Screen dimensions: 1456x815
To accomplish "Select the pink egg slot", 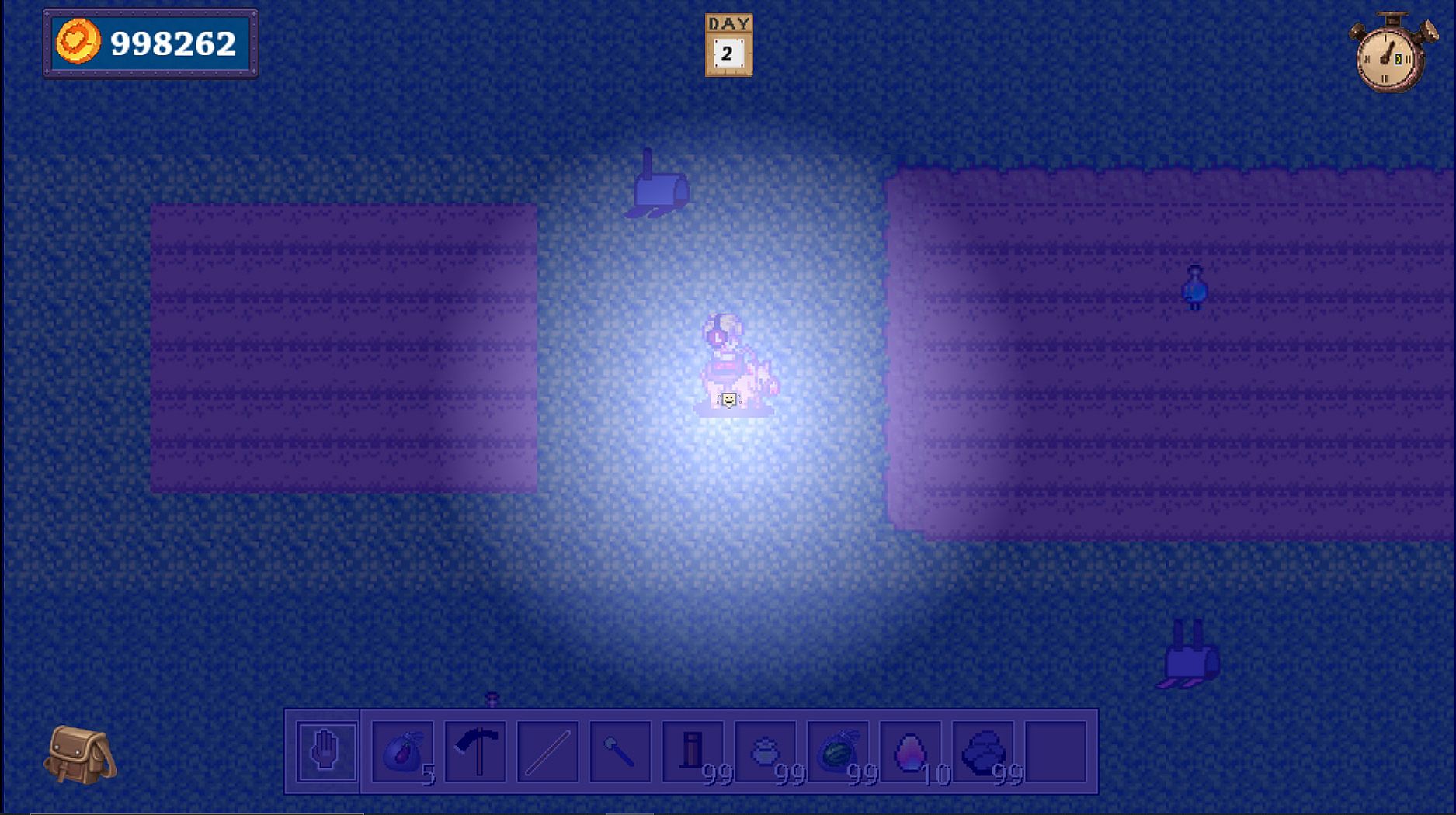I will coord(910,751).
